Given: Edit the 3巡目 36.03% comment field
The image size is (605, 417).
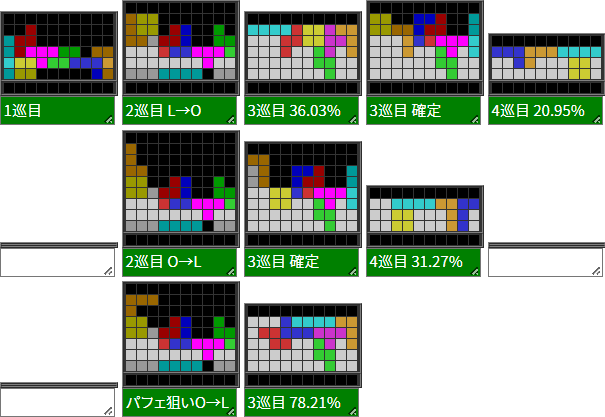Looking at the screenshot, I should click(302, 110).
